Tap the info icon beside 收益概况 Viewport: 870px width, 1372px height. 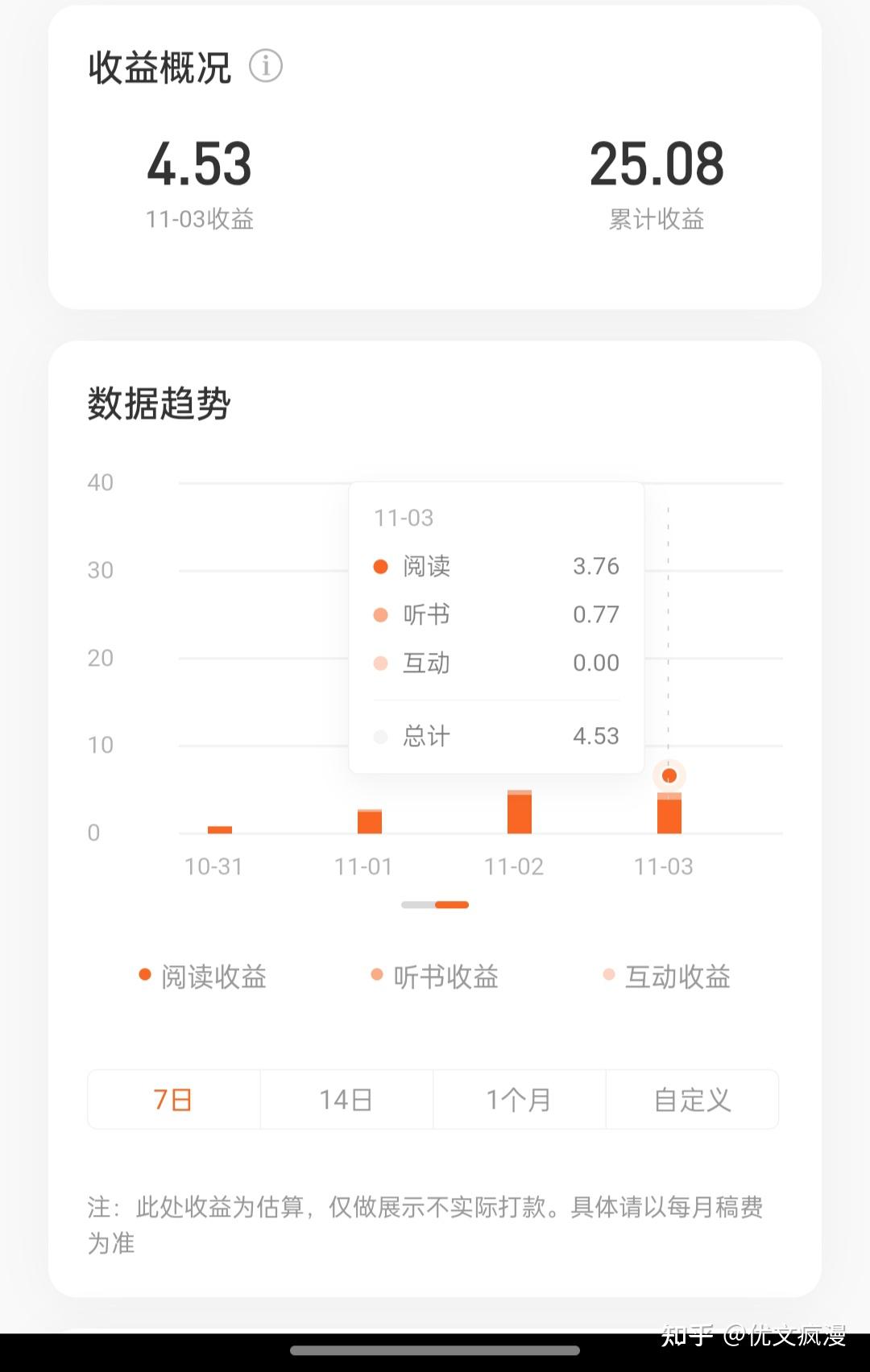[266, 66]
